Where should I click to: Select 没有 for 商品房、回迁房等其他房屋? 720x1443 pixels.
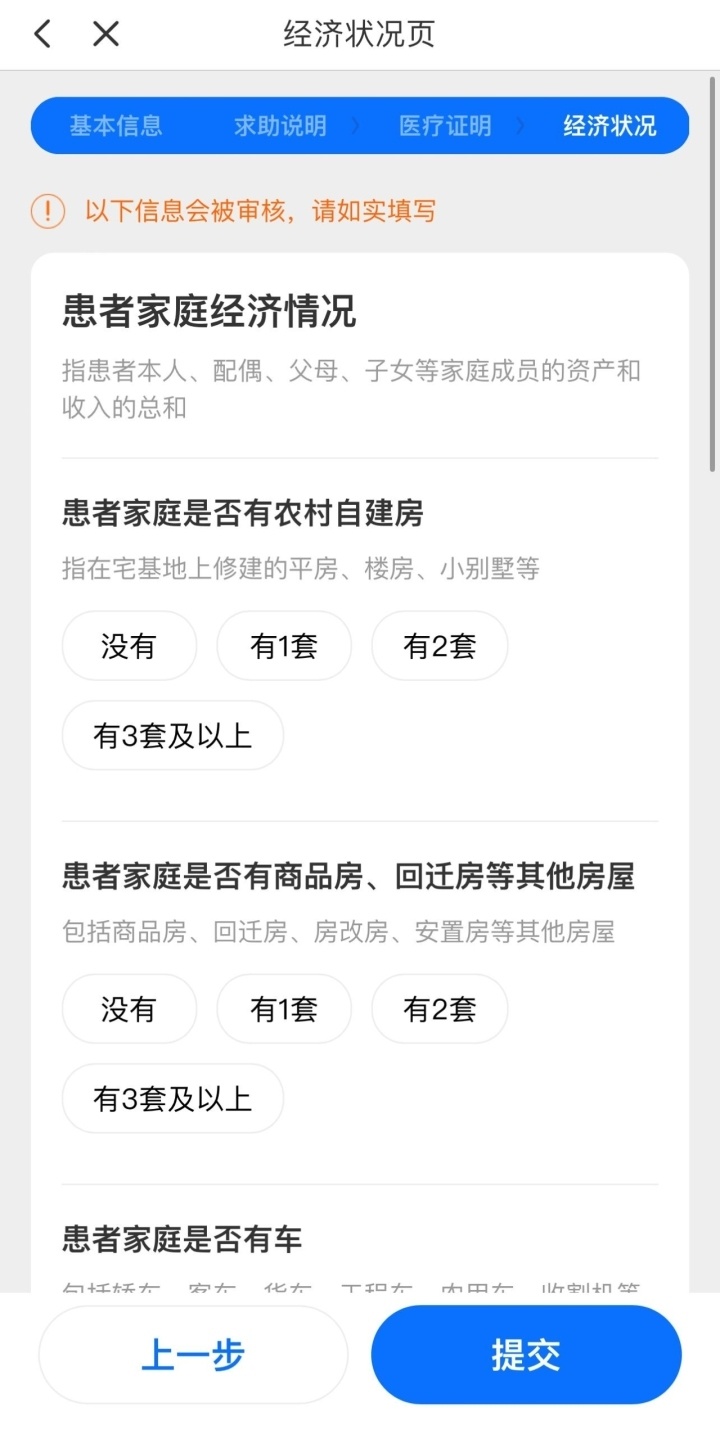[129, 1009]
